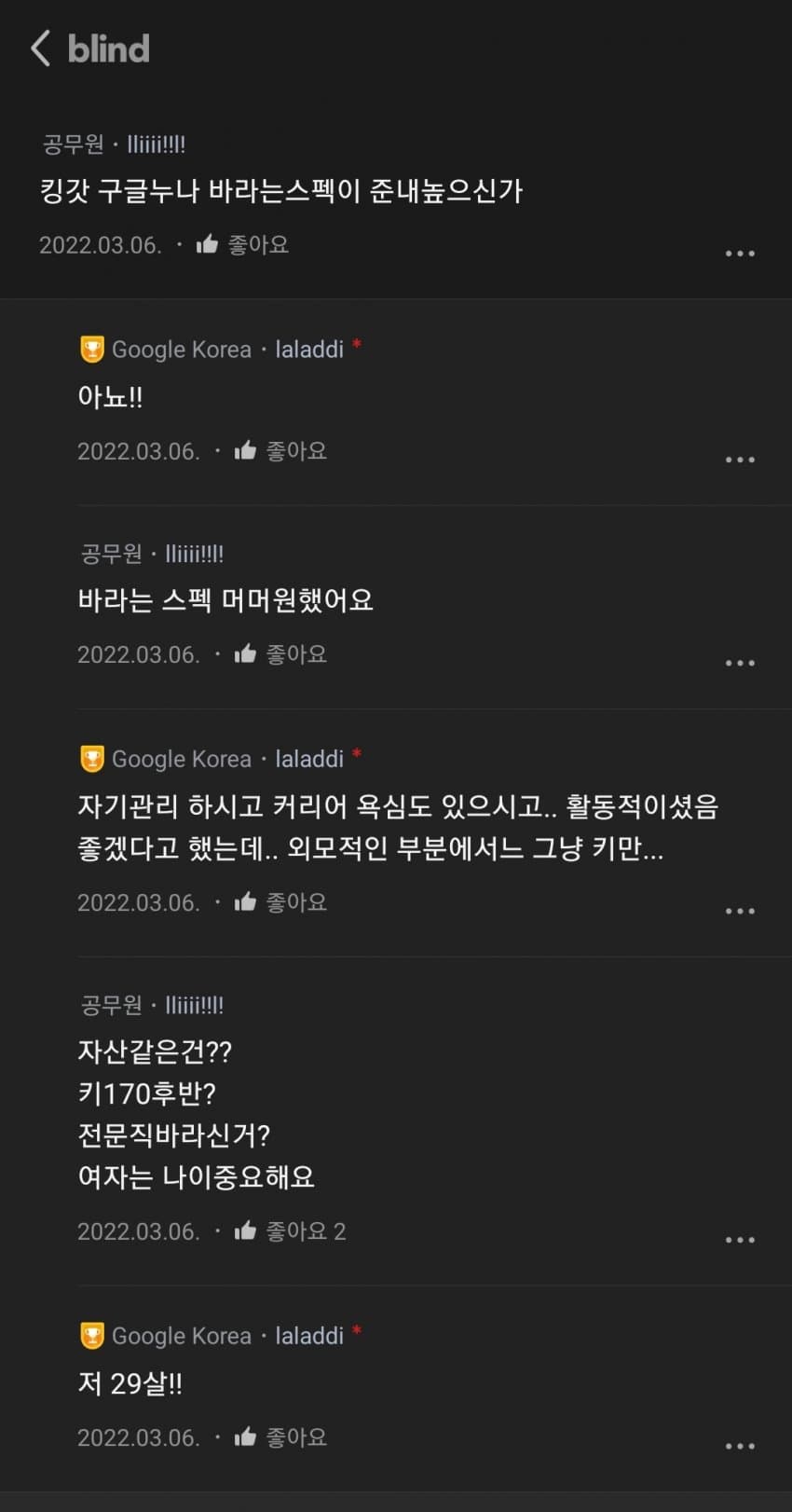The image size is (792, 1512).
Task: Like the reply starting with 자기관리 하시고
Action: click(280, 902)
